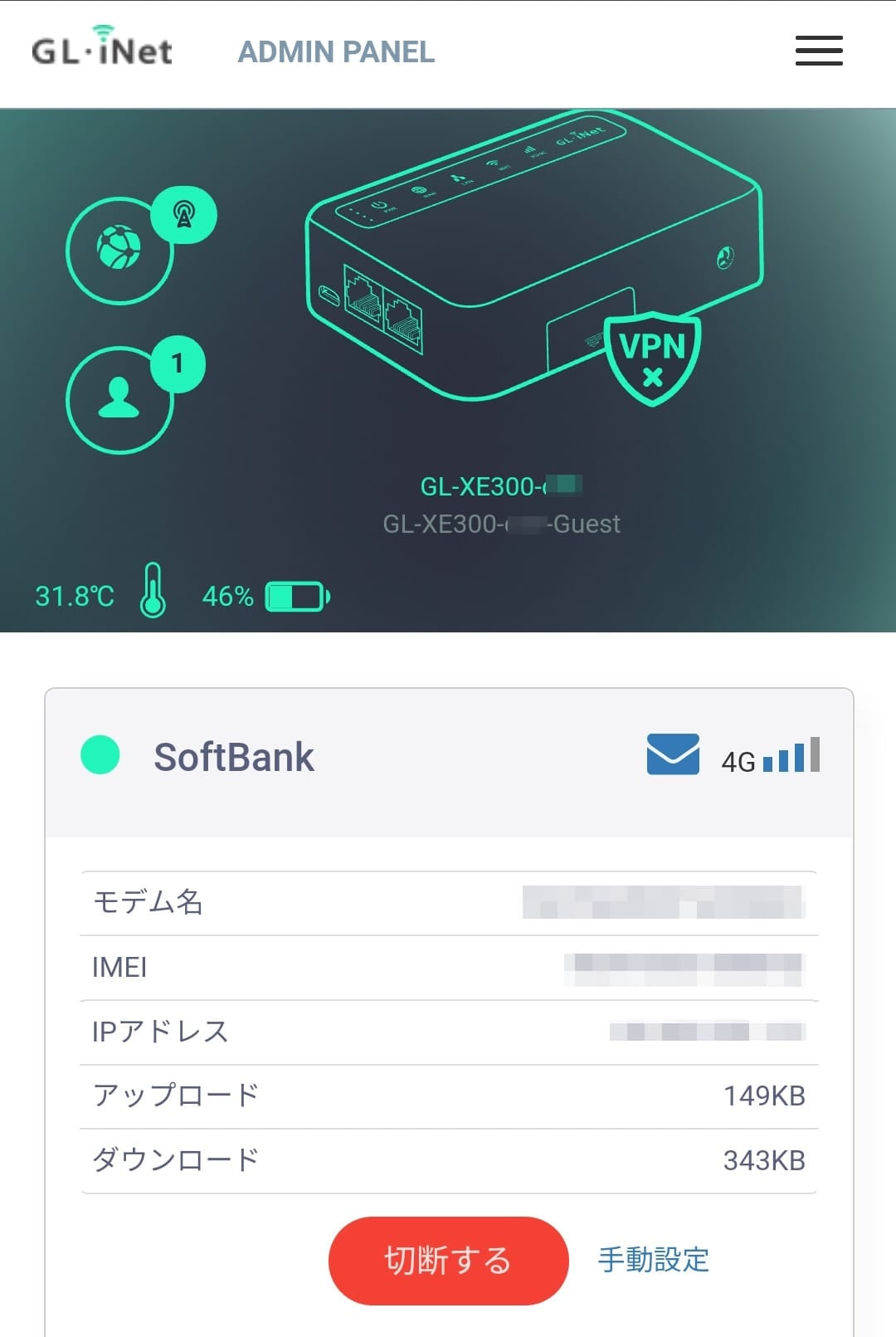Open 手動設定 manual setup link
The image size is (896, 1337).
tap(653, 1260)
